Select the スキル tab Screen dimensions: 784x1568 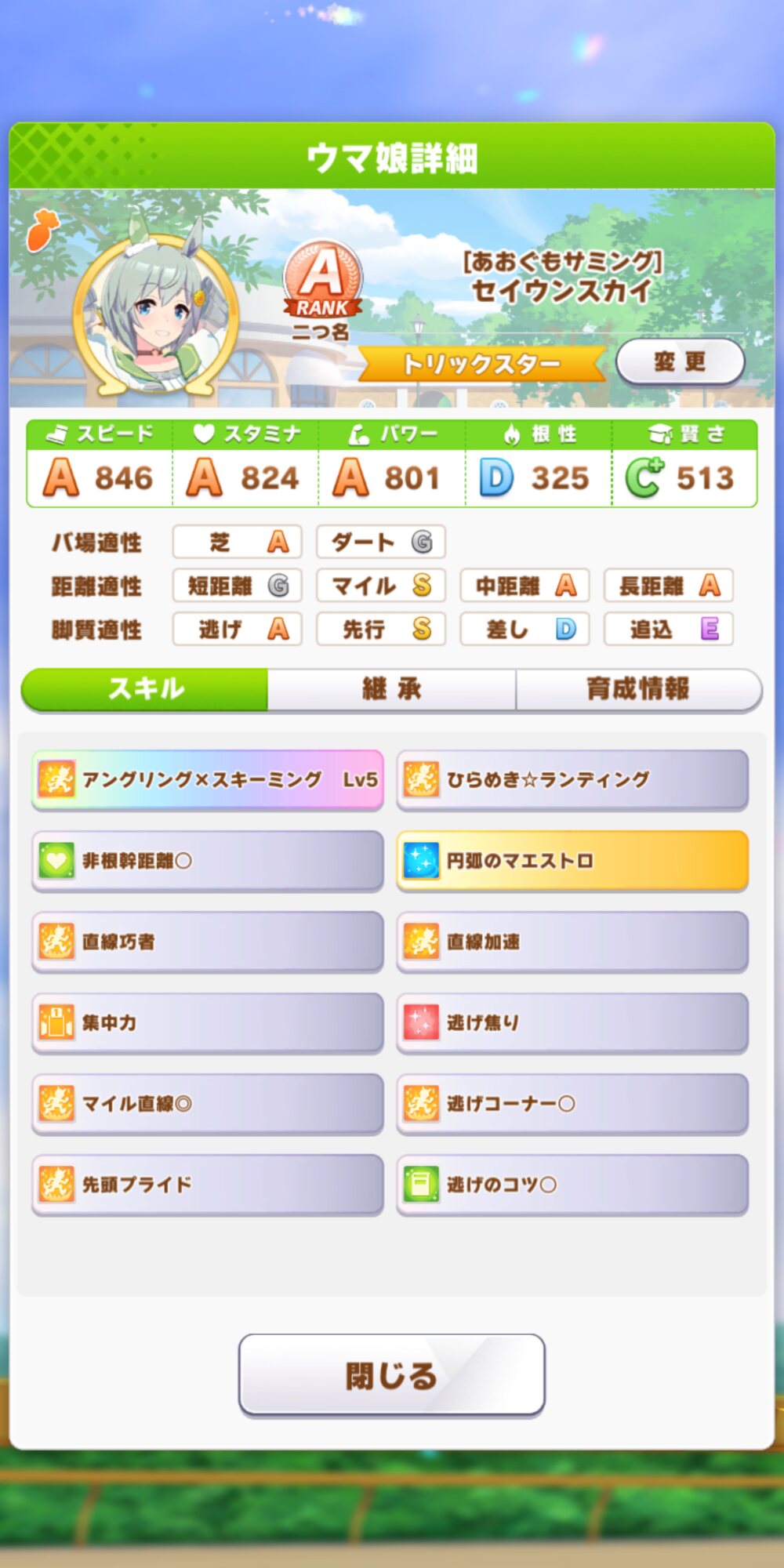tap(146, 689)
